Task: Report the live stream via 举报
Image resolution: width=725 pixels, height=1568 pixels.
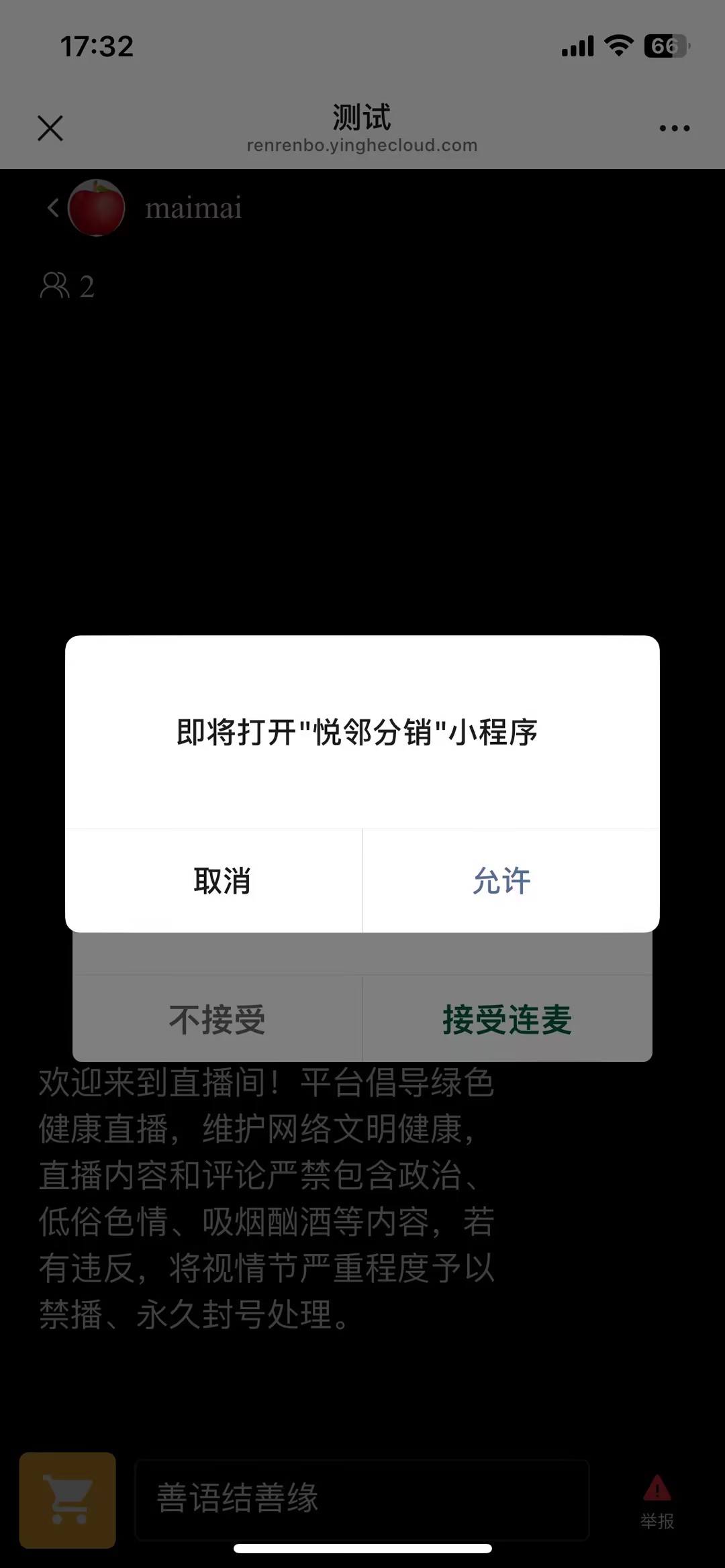Action: 657,1502
